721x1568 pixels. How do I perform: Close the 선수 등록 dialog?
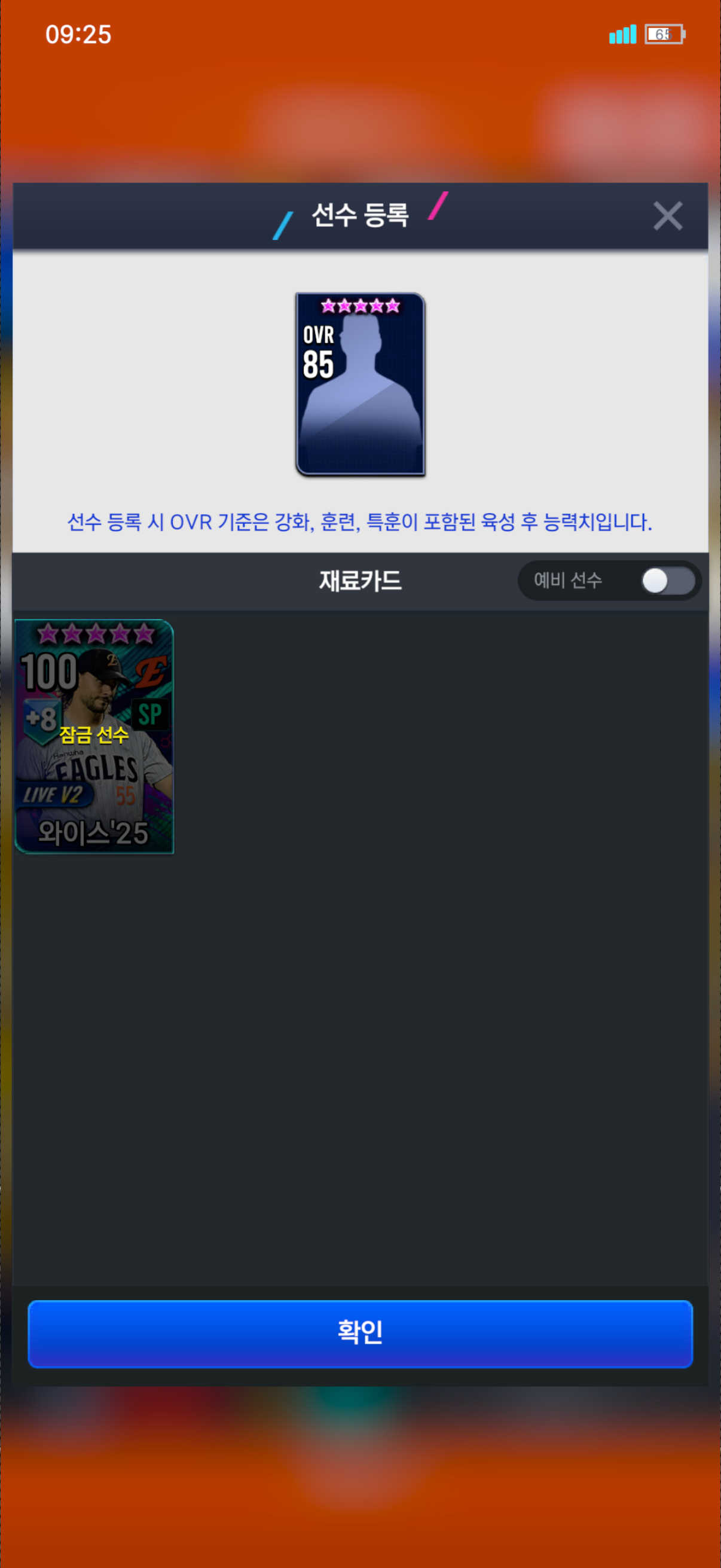(x=667, y=216)
